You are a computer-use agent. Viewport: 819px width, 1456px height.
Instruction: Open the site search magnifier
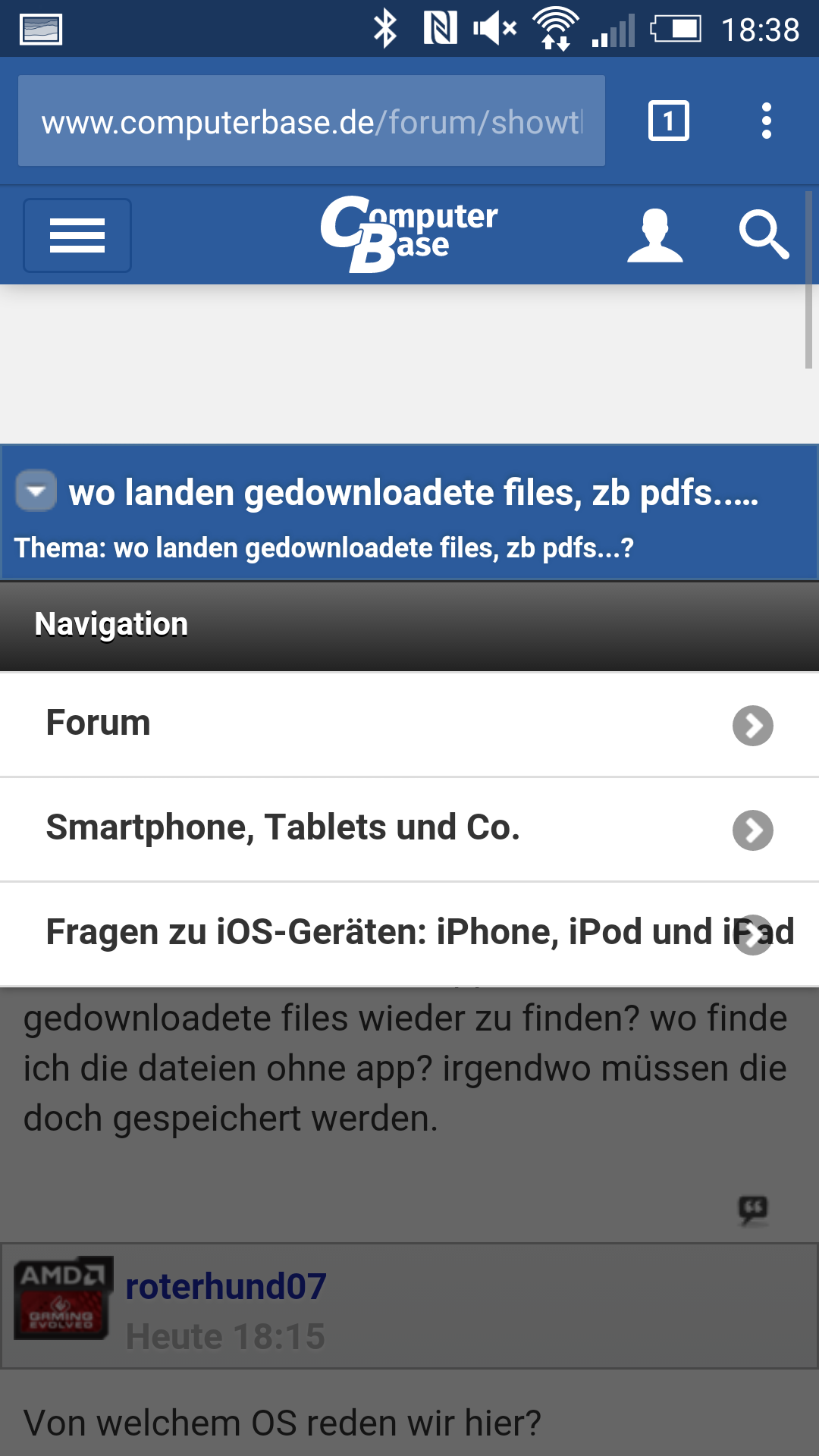pyautogui.click(x=763, y=235)
